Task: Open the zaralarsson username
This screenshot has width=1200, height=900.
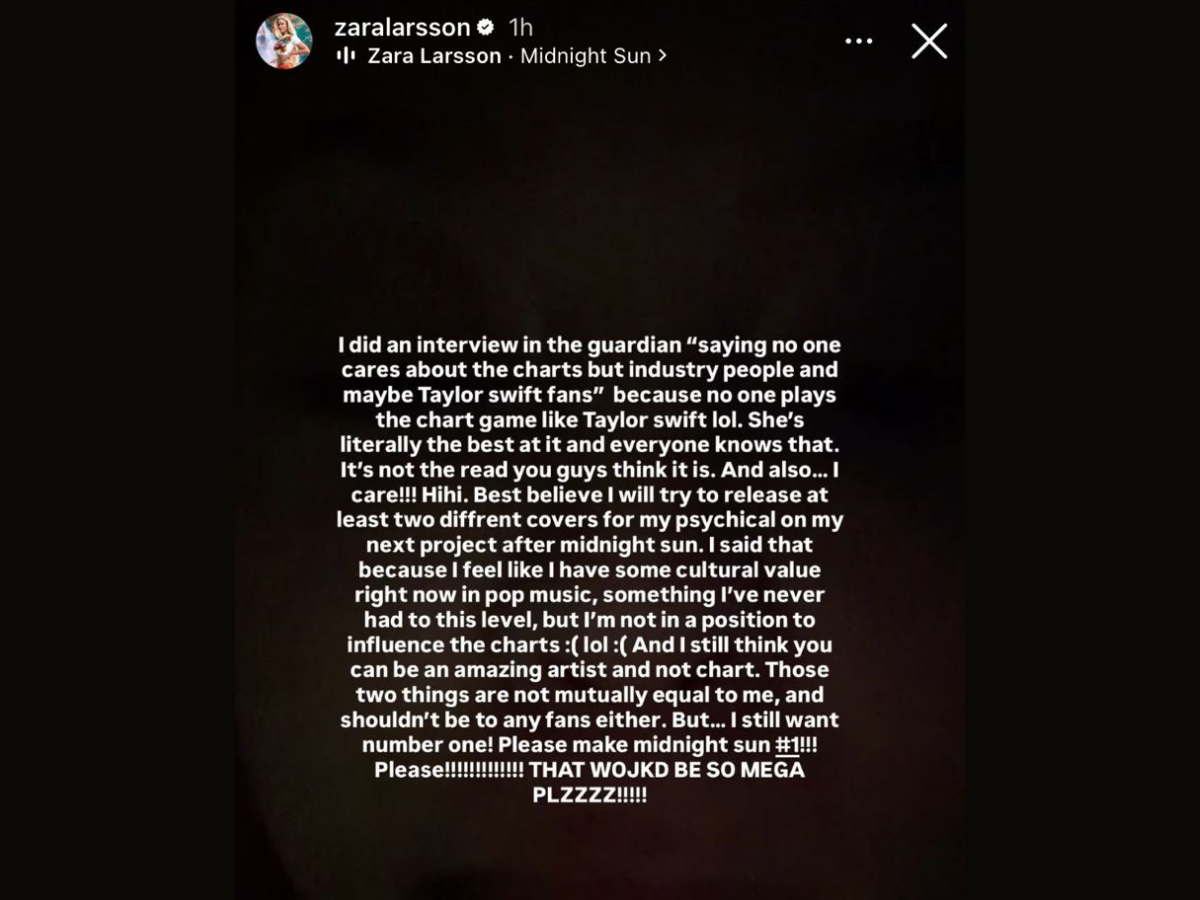Action: point(401,28)
